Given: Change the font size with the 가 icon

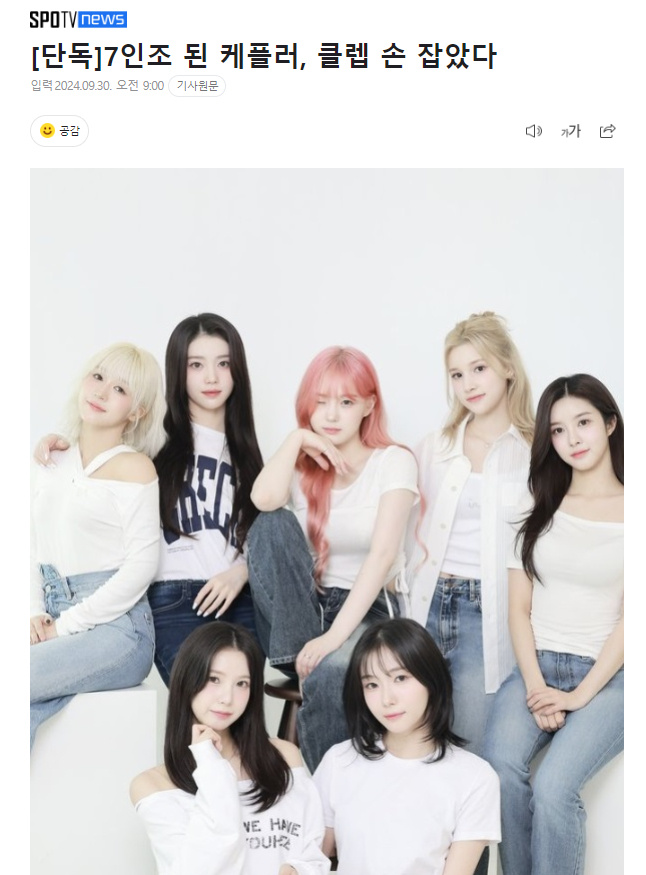Looking at the screenshot, I should coord(570,131).
